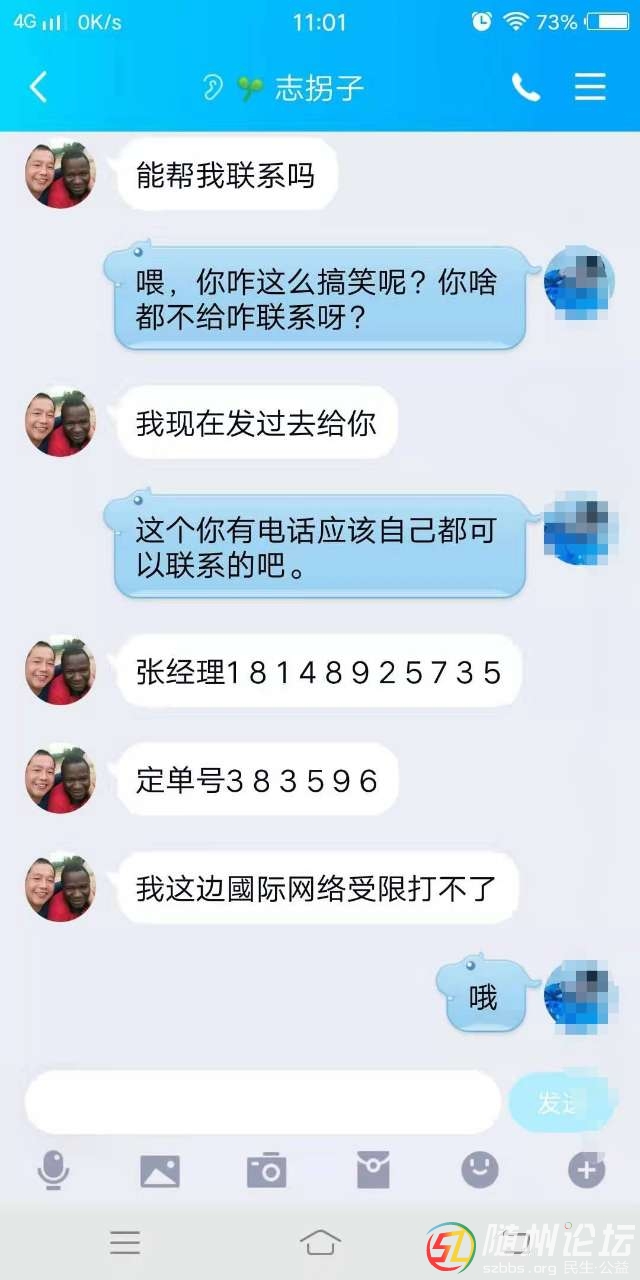This screenshot has height=1280, width=640.
Task: Open more attachment options with plus
Action: point(586,1169)
